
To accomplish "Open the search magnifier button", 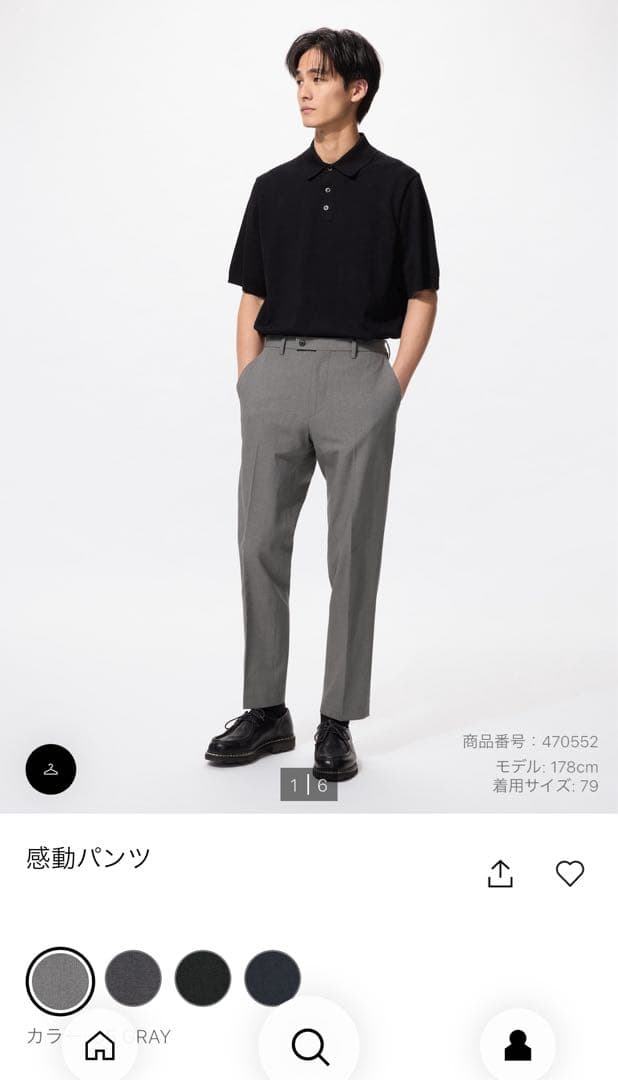I will coord(310,1046).
